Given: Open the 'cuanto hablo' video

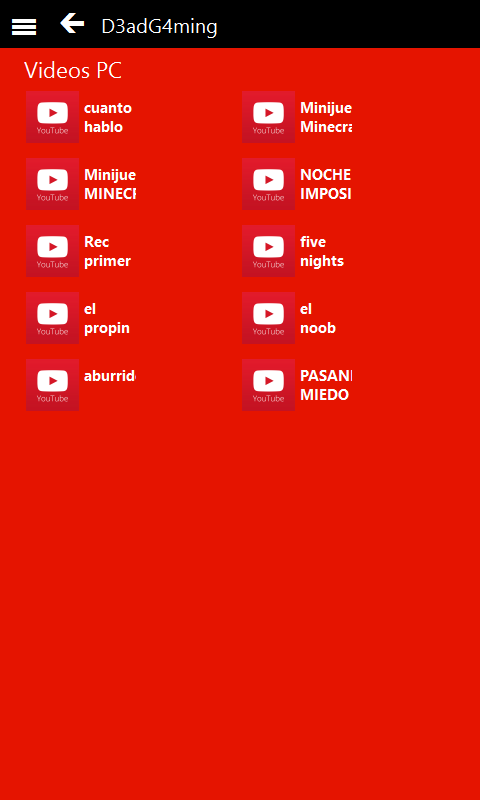Looking at the screenshot, I should (81, 117).
